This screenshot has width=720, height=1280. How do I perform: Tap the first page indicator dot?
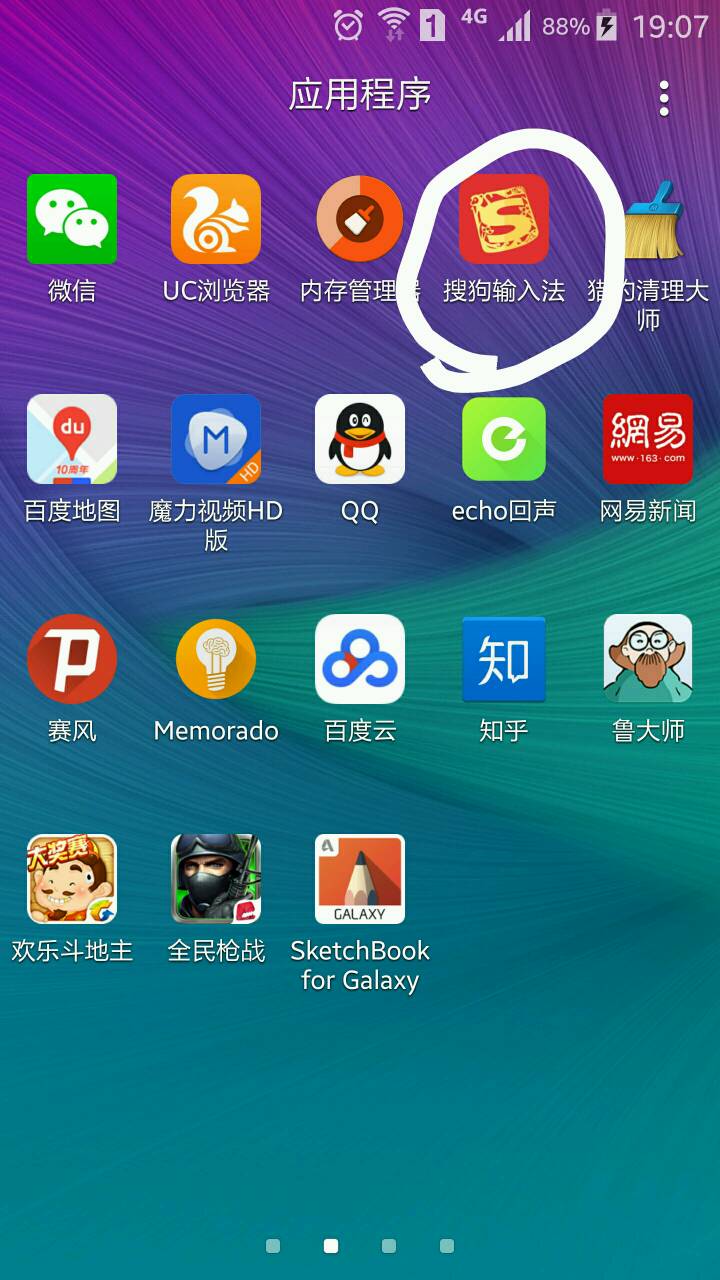273,1246
